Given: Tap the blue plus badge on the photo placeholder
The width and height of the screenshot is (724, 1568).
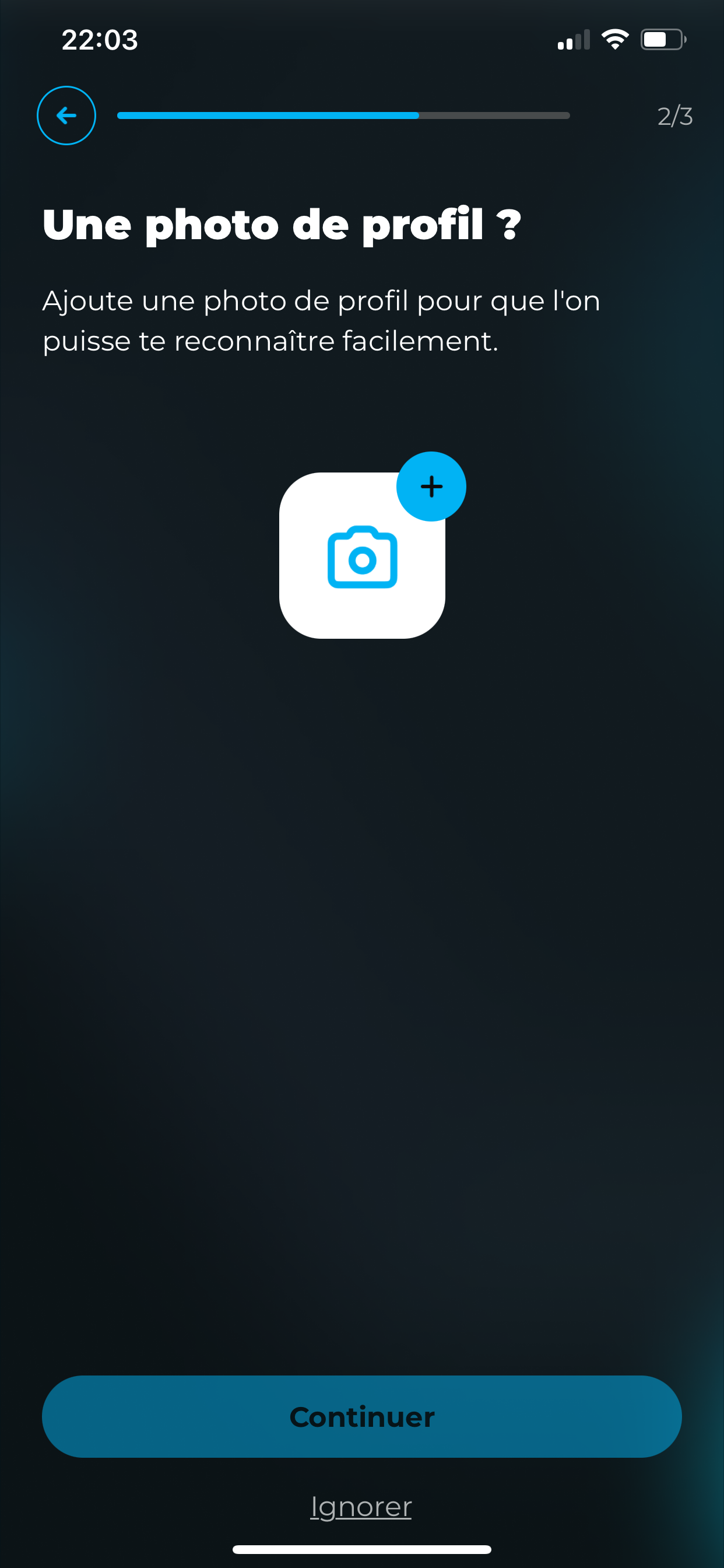Looking at the screenshot, I should pos(431,485).
